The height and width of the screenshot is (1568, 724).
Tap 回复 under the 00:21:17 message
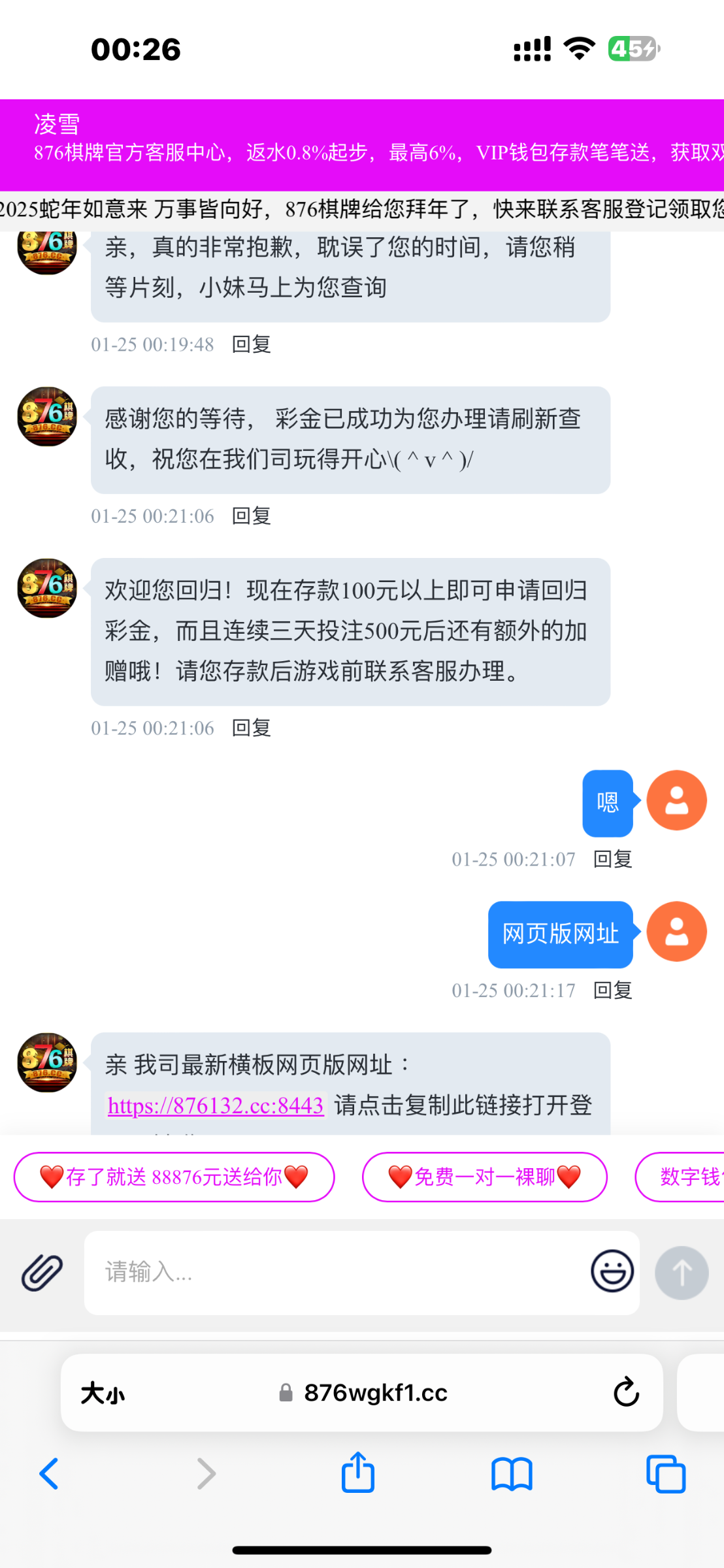tap(612, 990)
